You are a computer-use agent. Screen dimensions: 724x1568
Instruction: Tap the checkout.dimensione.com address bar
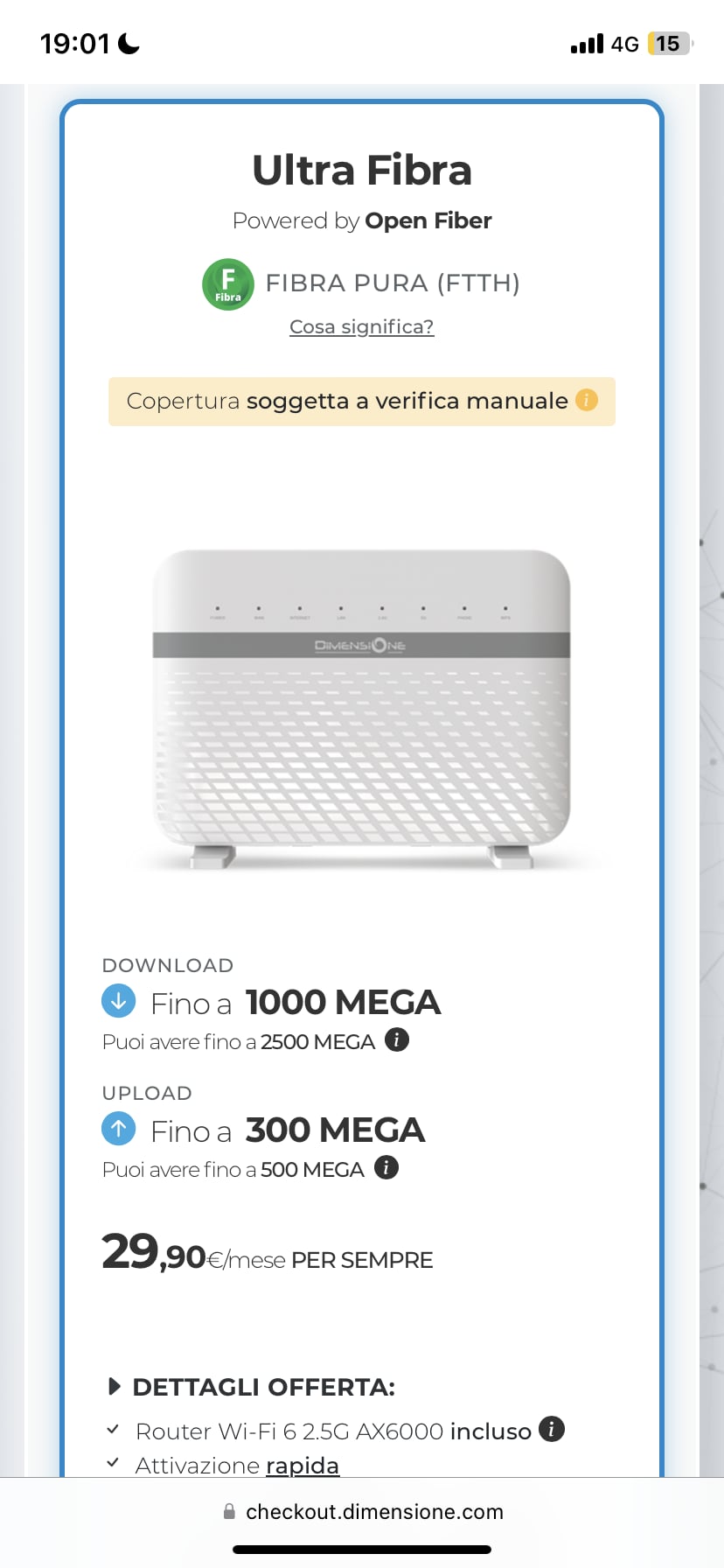tap(362, 1511)
